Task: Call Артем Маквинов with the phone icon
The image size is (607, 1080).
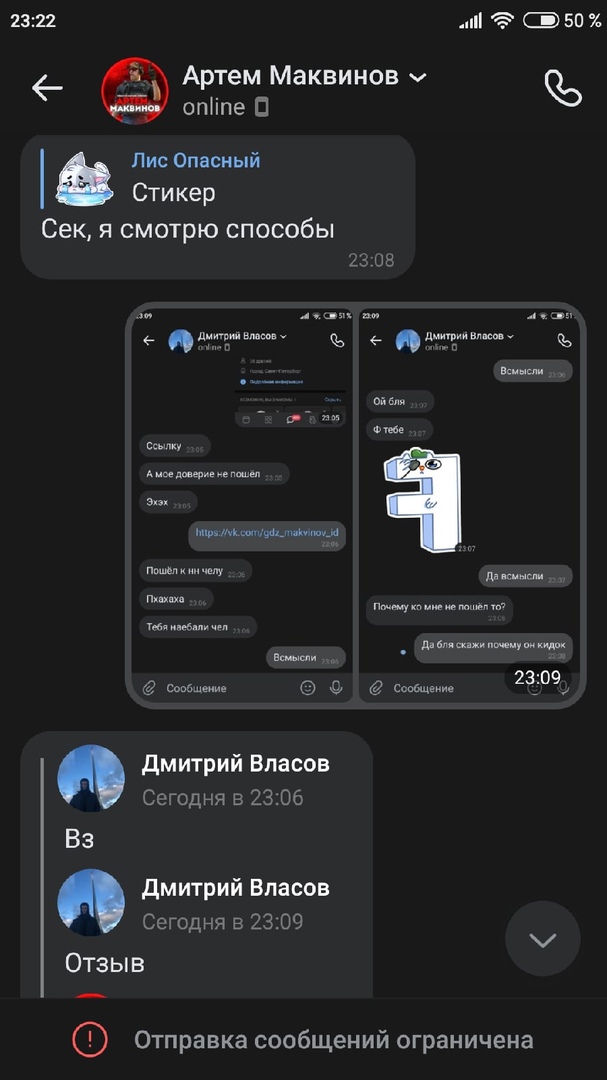Action: pyautogui.click(x=562, y=88)
